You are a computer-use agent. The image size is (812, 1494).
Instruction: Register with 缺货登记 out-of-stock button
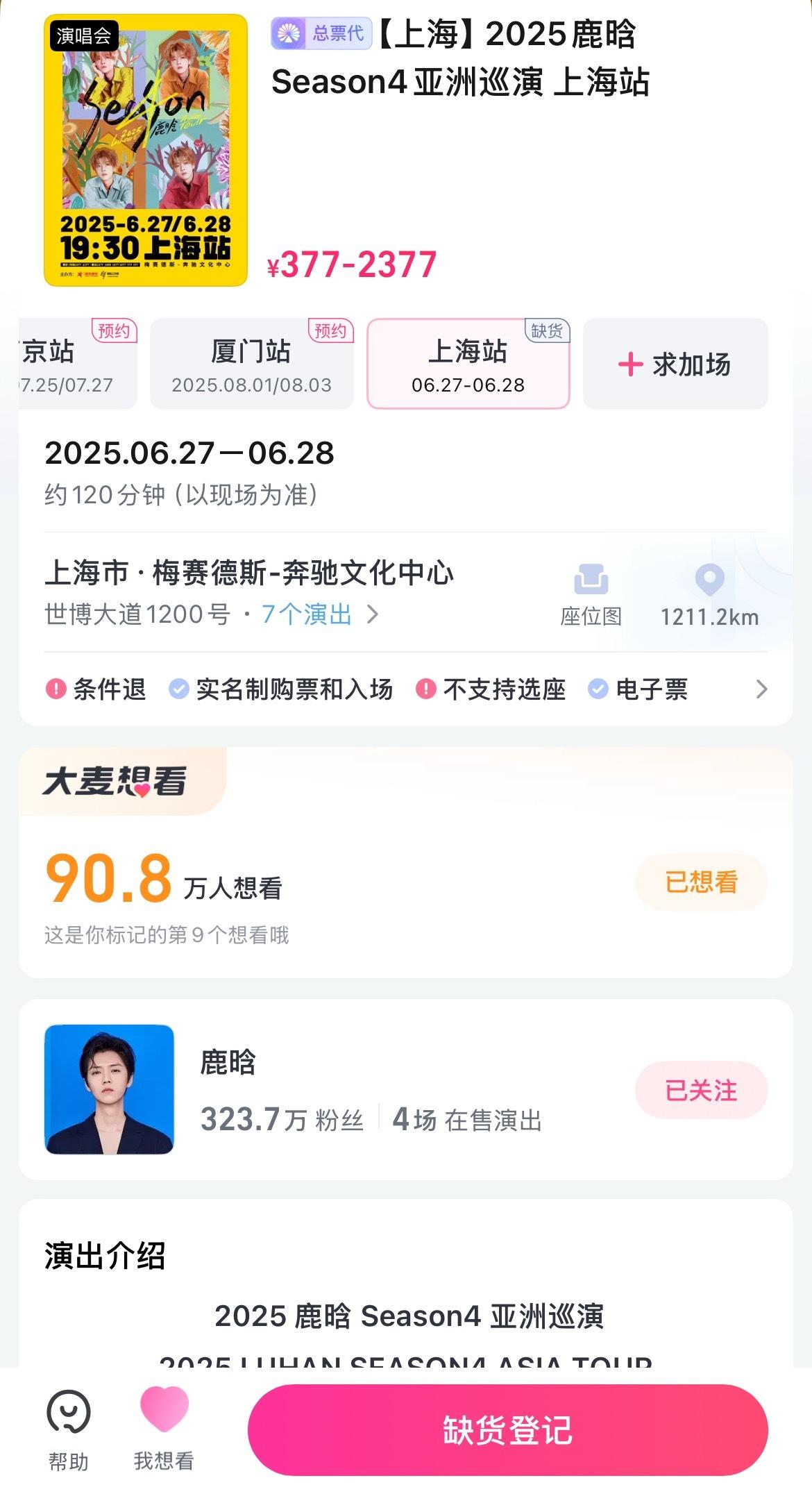click(x=507, y=1430)
